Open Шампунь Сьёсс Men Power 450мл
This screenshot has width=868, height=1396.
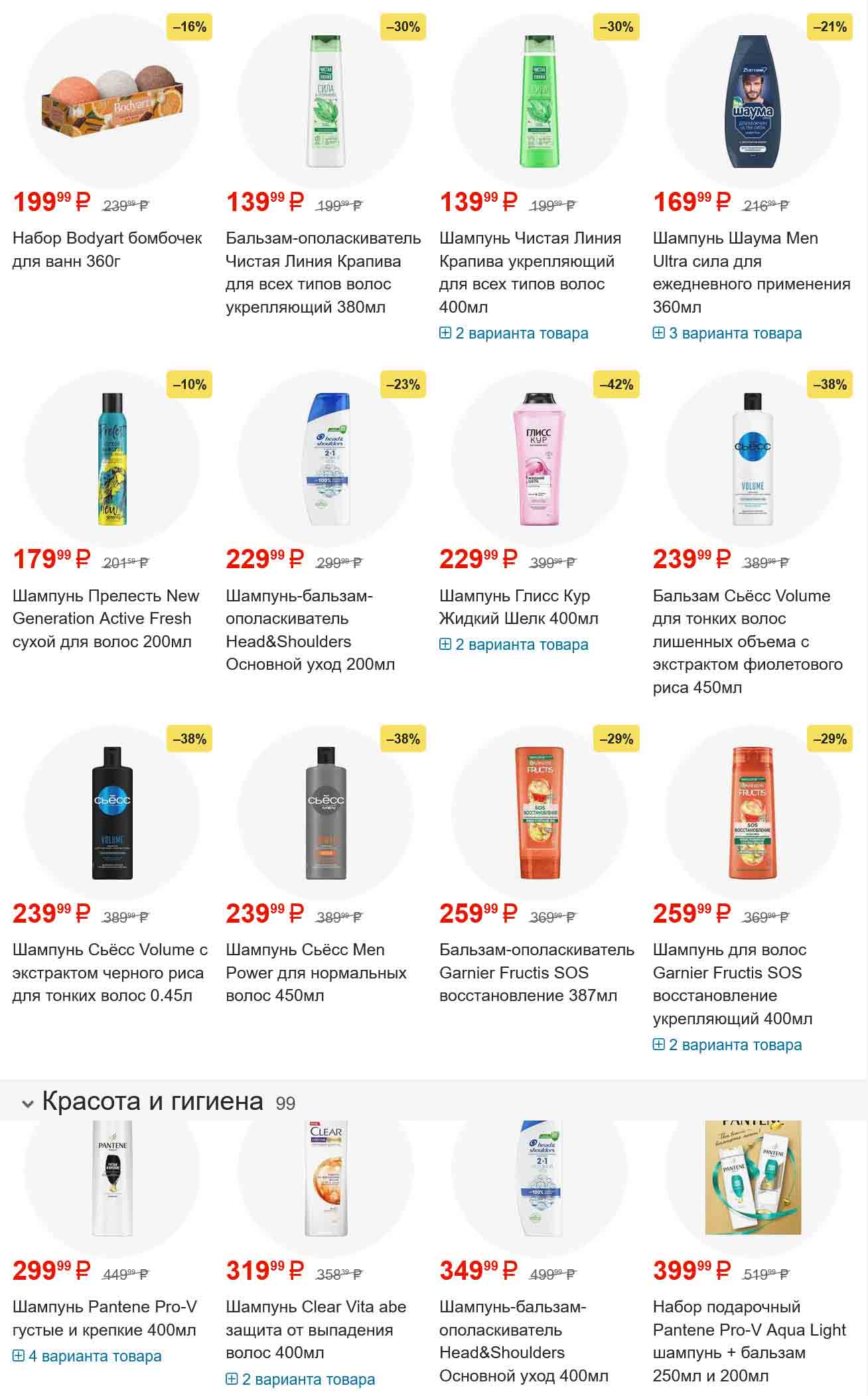316,972
